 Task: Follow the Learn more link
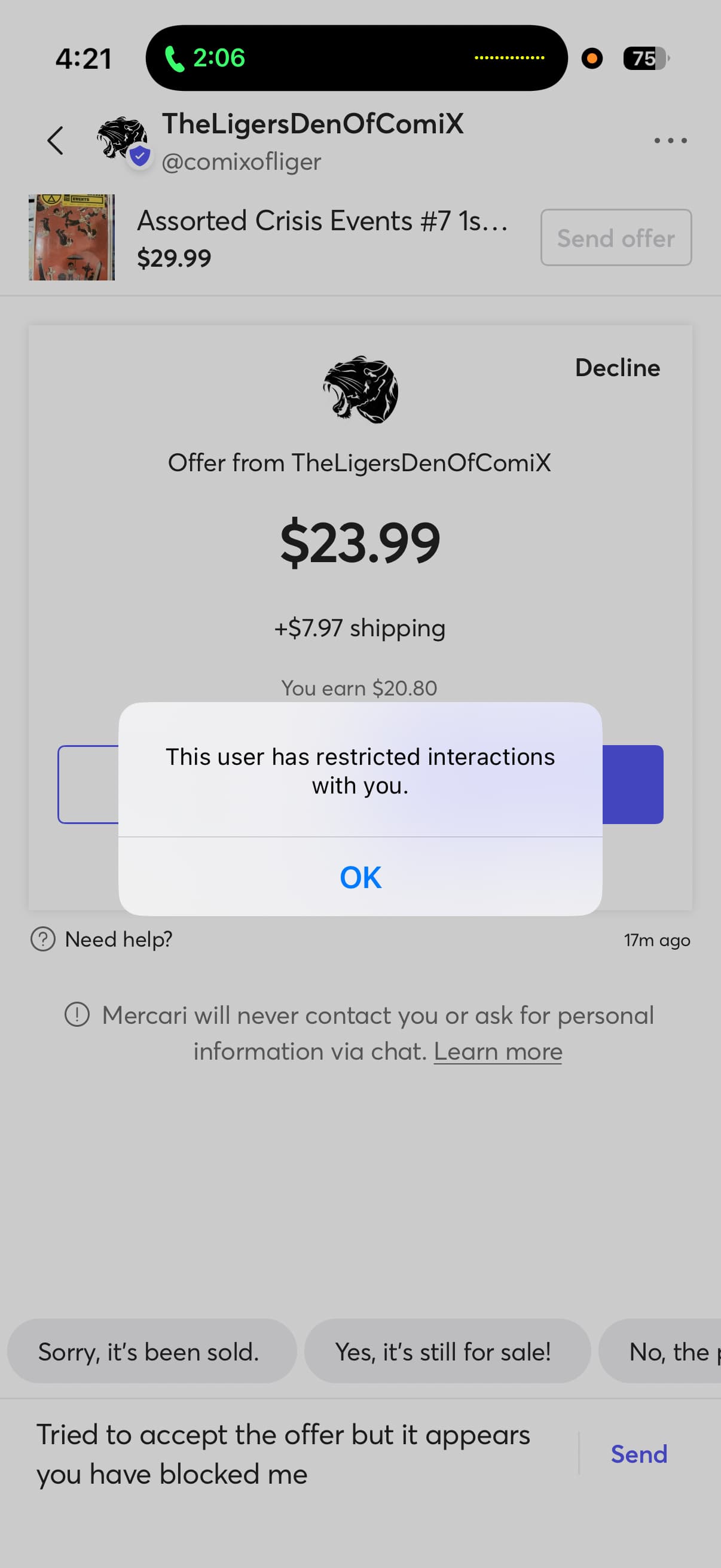pos(497,1051)
